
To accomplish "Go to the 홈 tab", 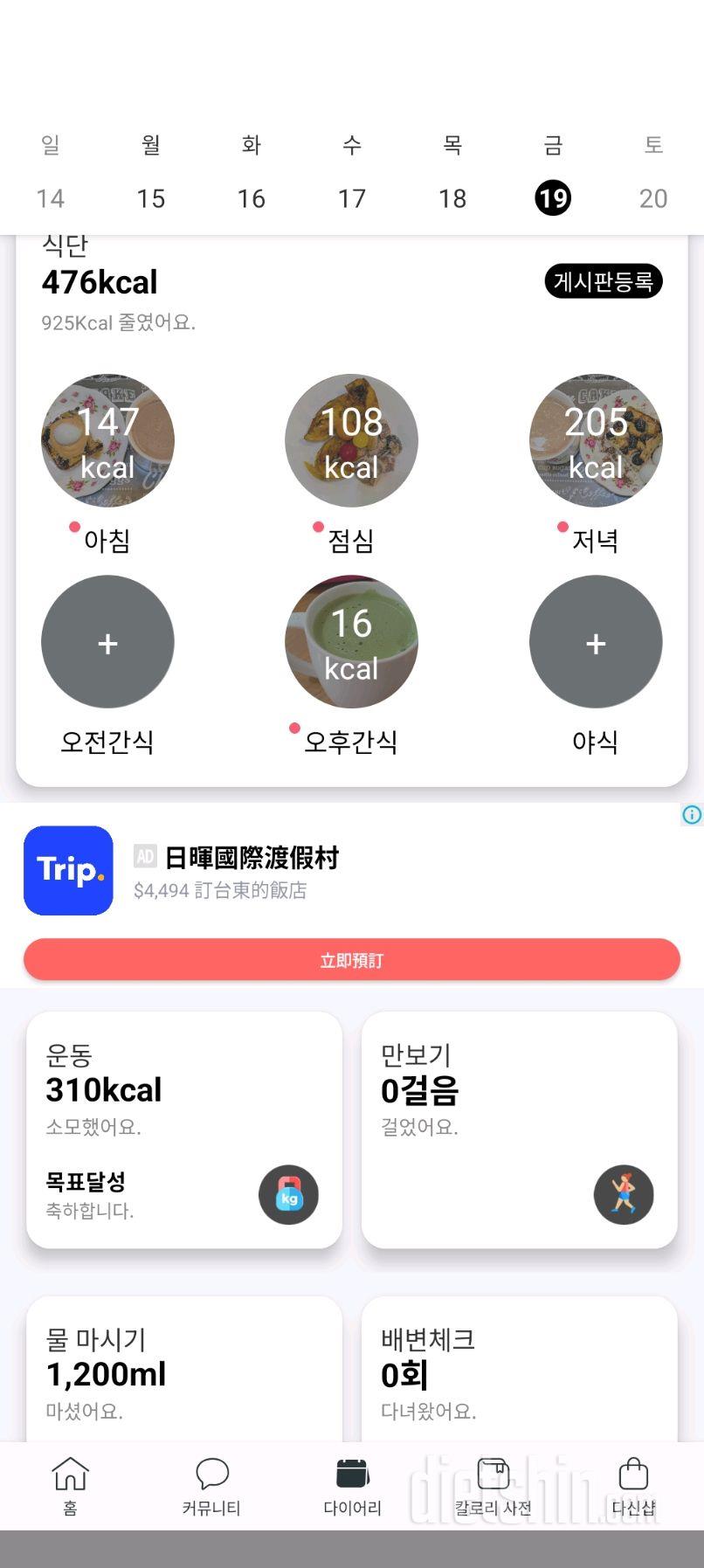I will coord(71,1485).
